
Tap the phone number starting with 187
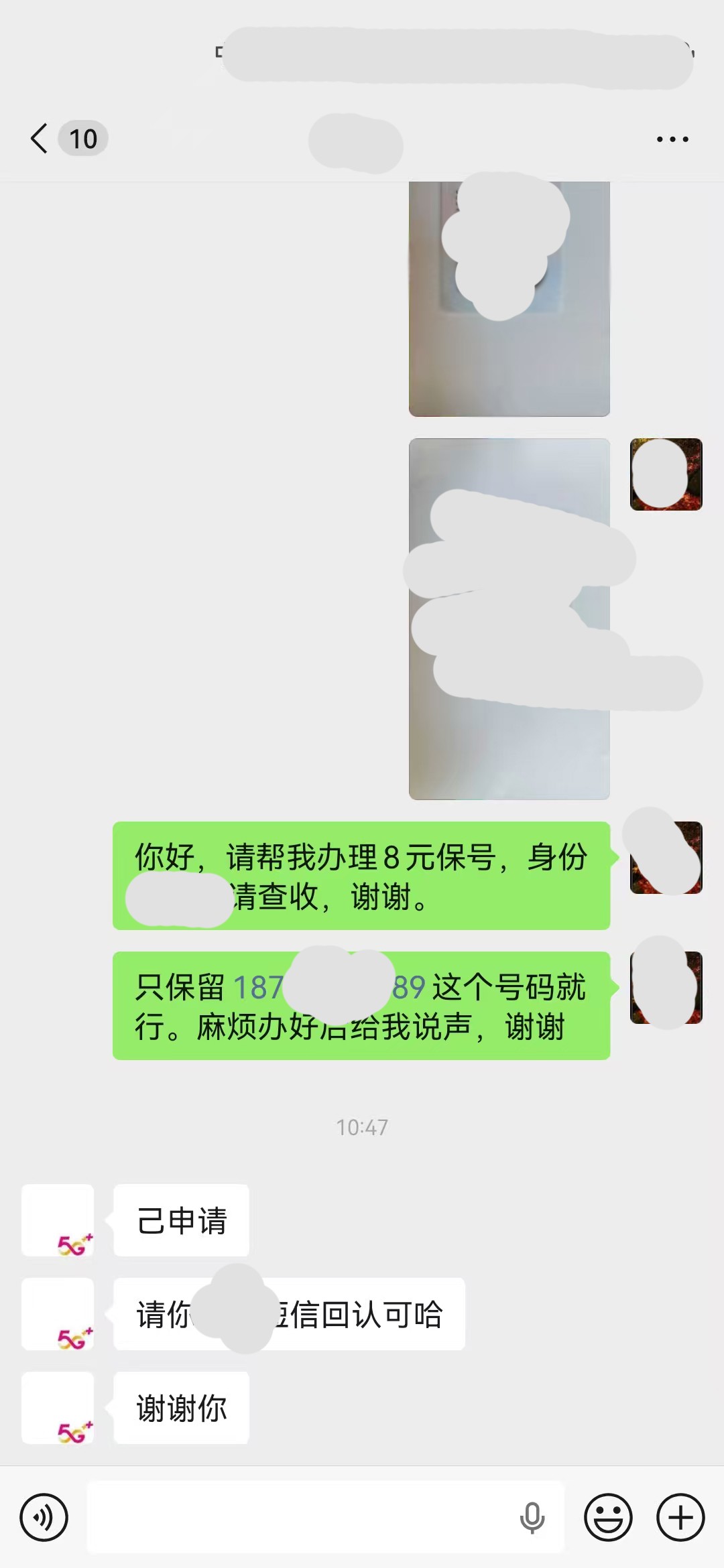(x=258, y=987)
